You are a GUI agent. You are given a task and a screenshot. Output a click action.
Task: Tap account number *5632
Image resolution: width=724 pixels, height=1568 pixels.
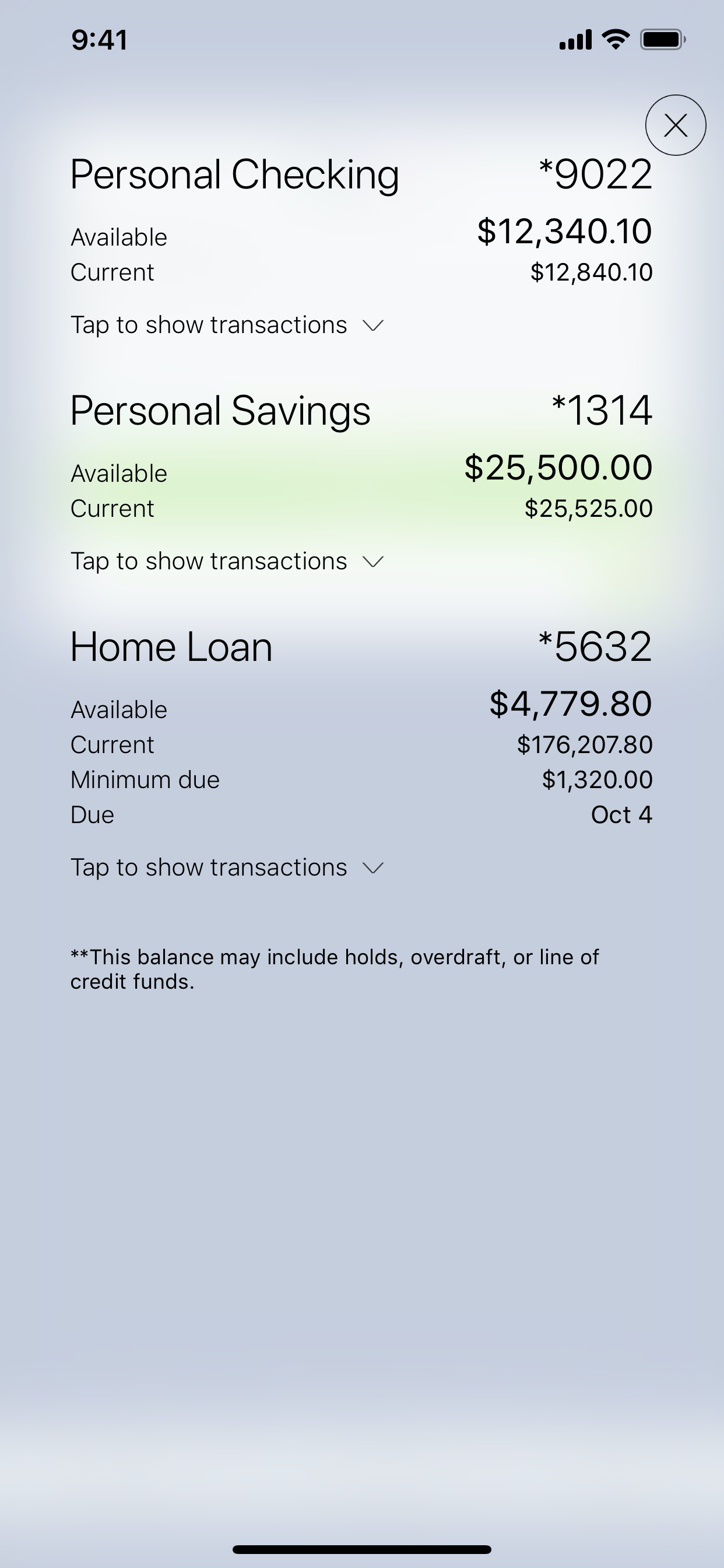point(596,646)
